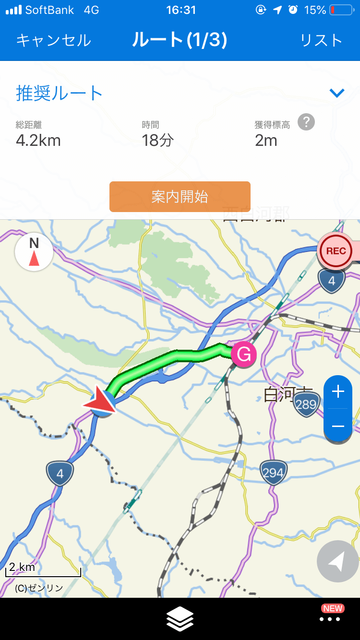The height and width of the screenshot is (640, 360).
Task: Open the three-dot menu marked NEW
Action: pyautogui.click(x=330, y=618)
